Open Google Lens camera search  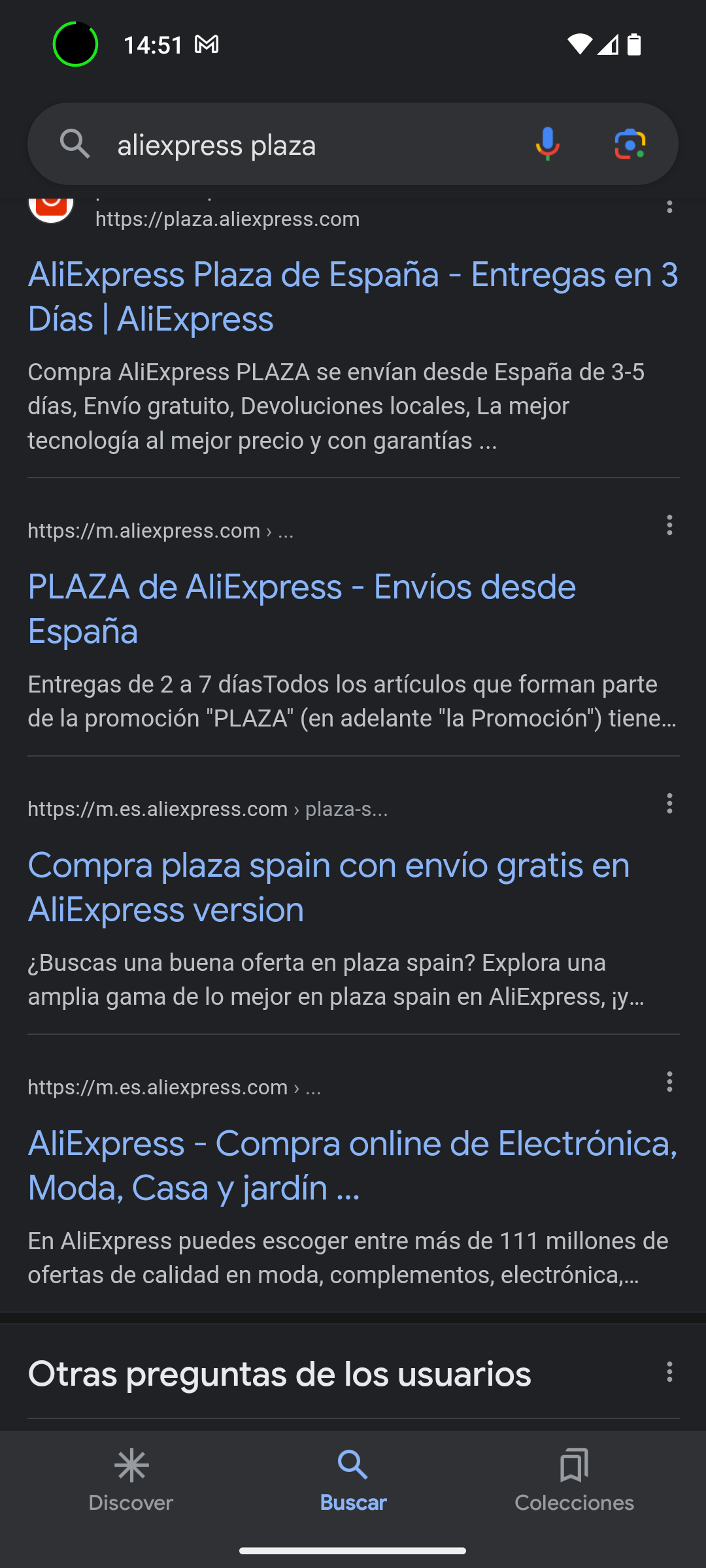pos(630,144)
